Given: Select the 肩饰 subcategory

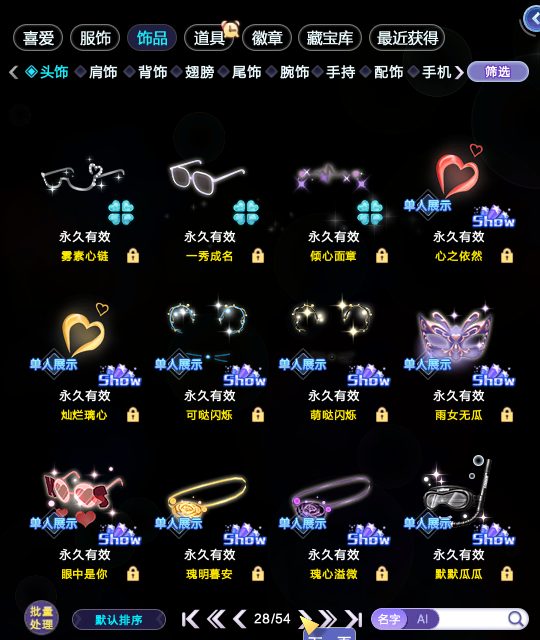Looking at the screenshot, I should point(103,72).
